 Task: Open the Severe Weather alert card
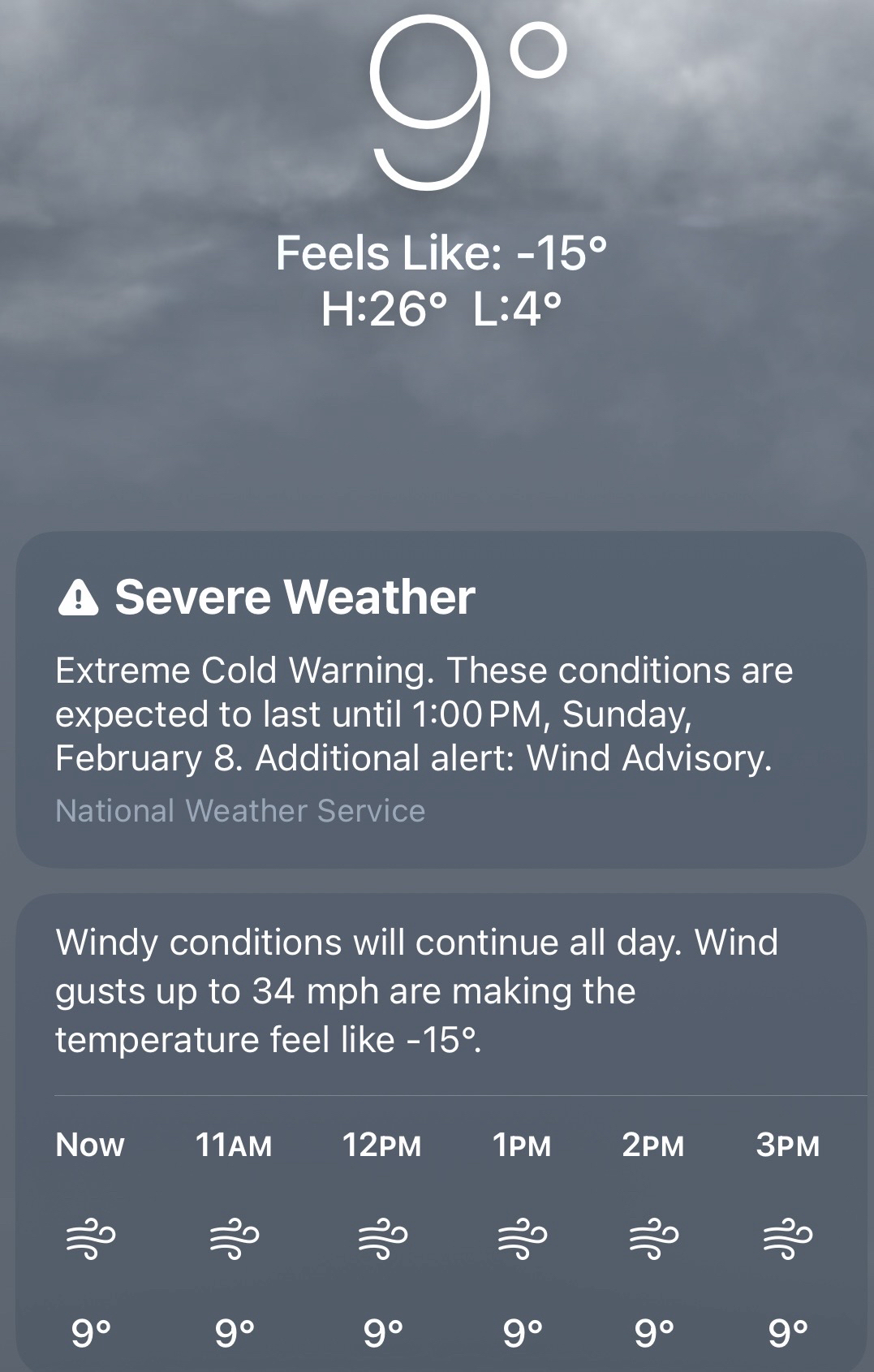(x=438, y=700)
